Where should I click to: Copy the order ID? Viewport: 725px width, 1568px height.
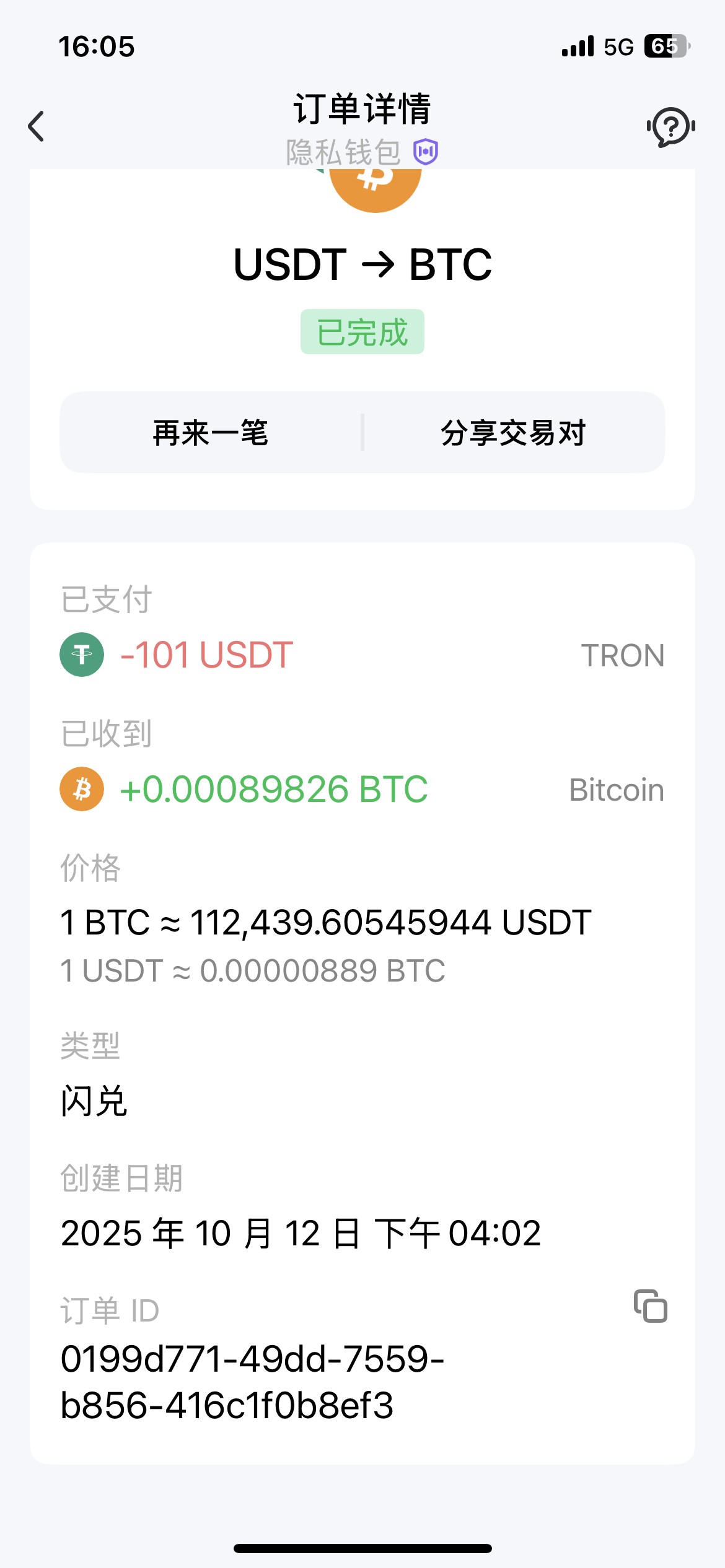(x=651, y=1306)
